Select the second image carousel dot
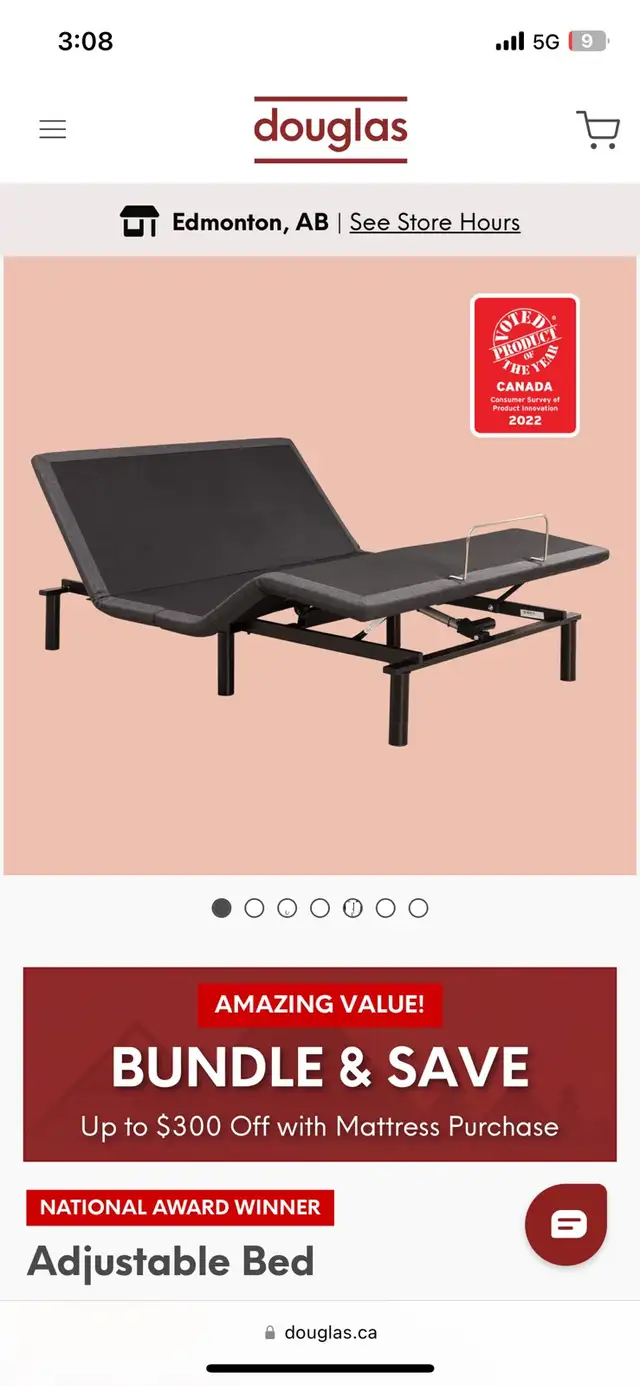The height and width of the screenshot is (1386, 640). [x=254, y=908]
